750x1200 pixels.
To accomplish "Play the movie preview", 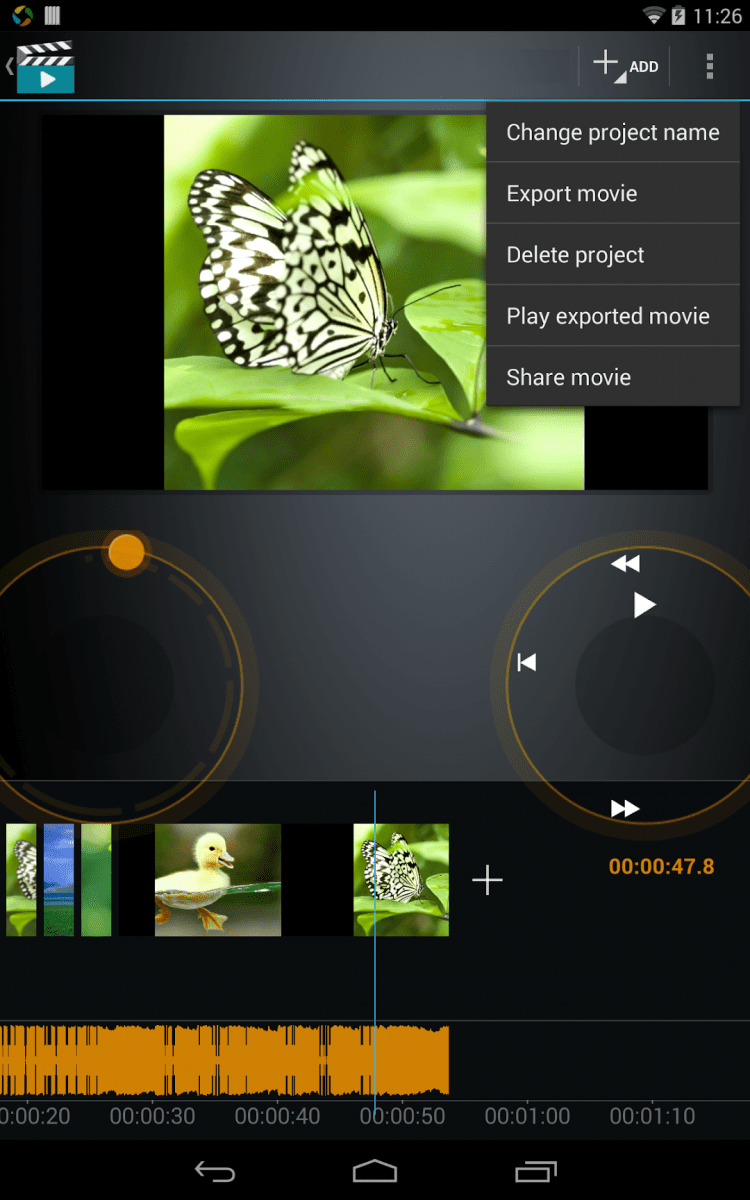I will [x=644, y=605].
